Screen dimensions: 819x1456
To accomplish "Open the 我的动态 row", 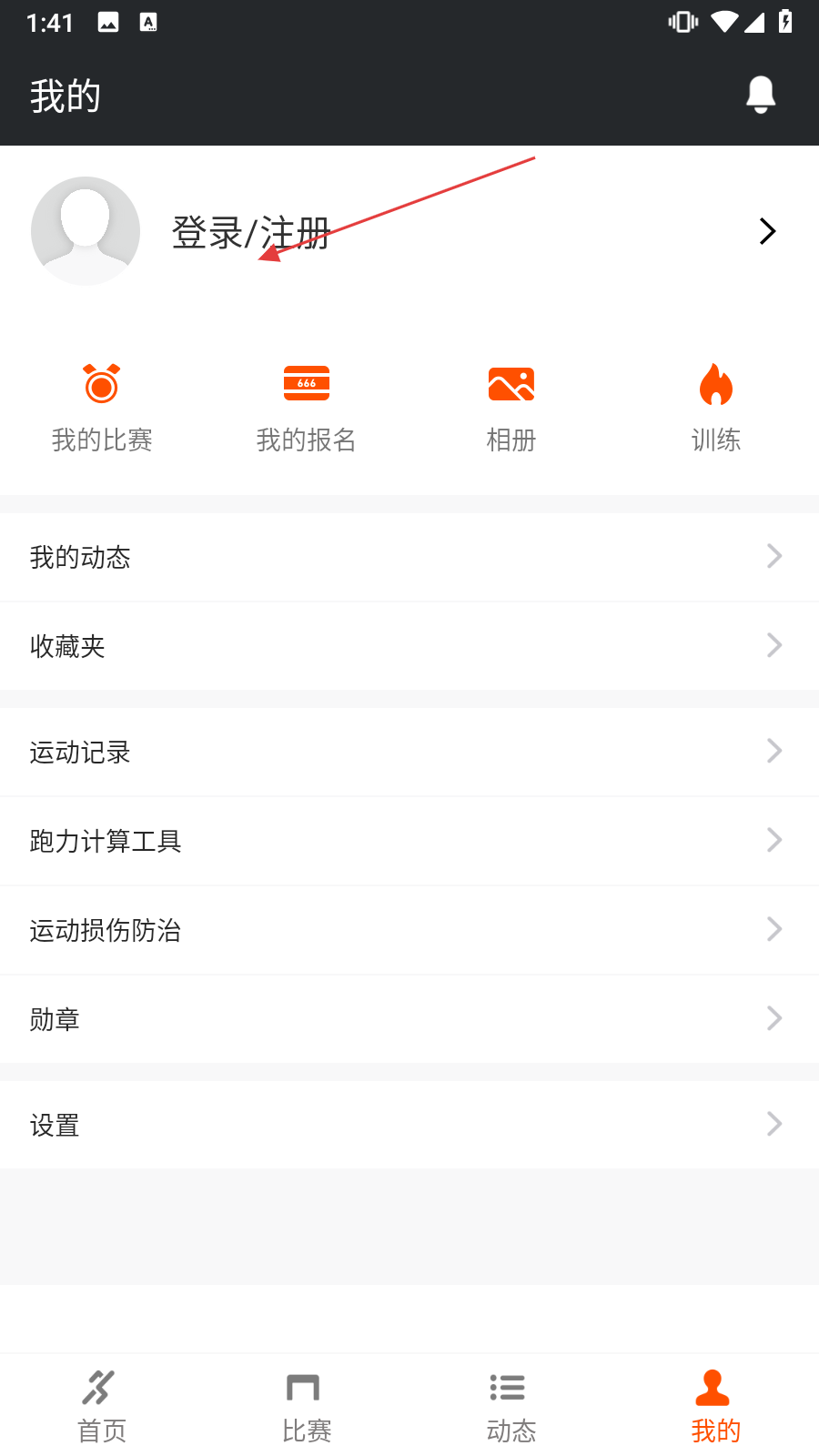I will (x=409, y=557).
